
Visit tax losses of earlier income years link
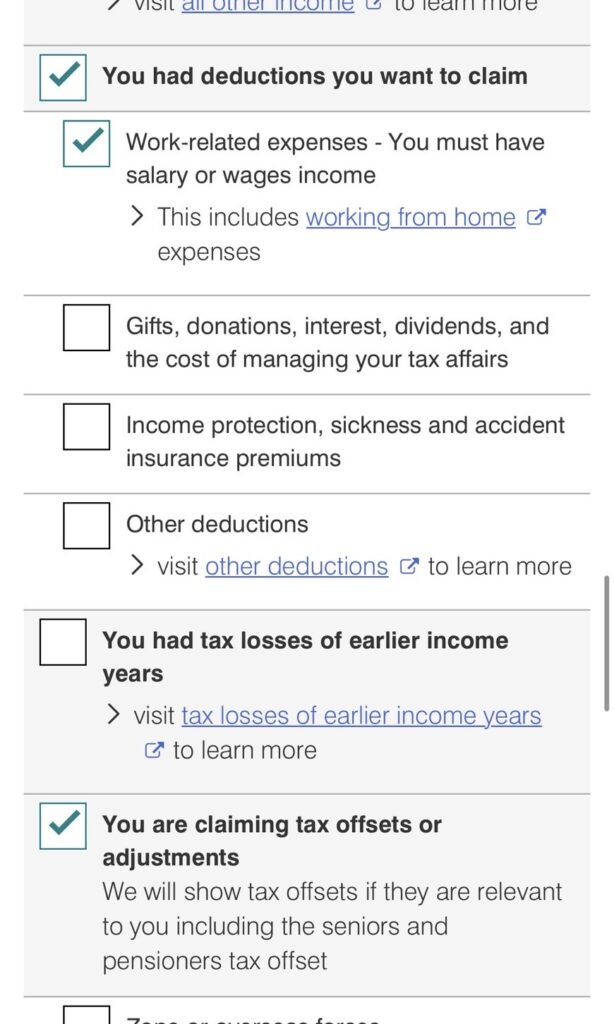[361, 716]
